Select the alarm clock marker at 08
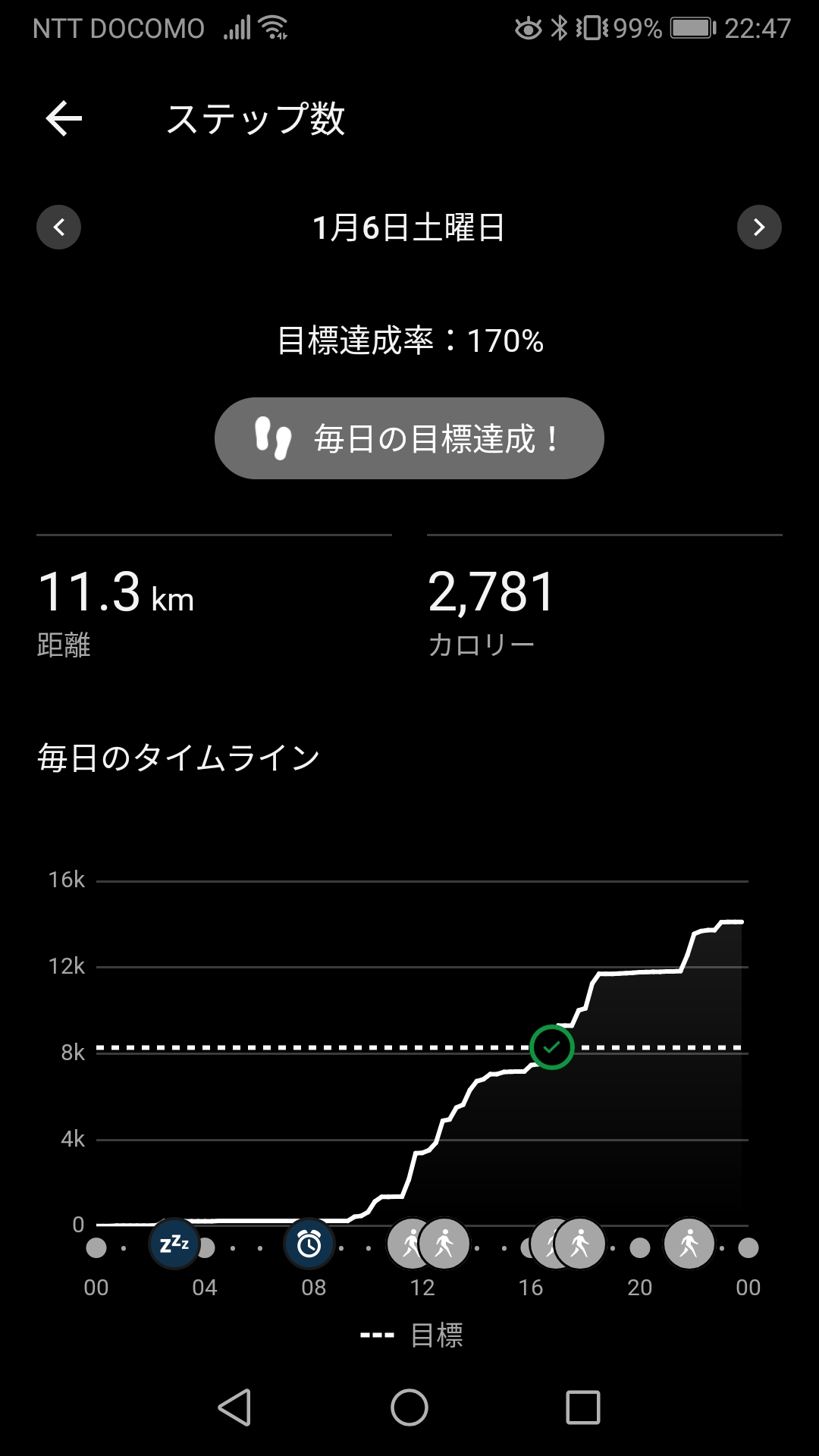819x1456 pixels. pyautogui.click(x=309, y=1244)
